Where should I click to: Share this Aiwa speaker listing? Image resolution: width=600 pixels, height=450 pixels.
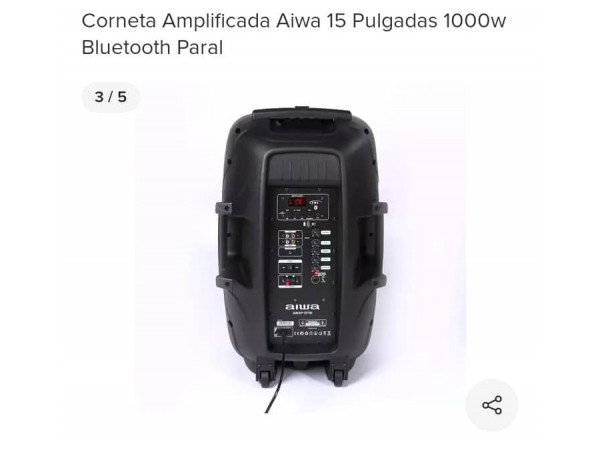point(491,405)
